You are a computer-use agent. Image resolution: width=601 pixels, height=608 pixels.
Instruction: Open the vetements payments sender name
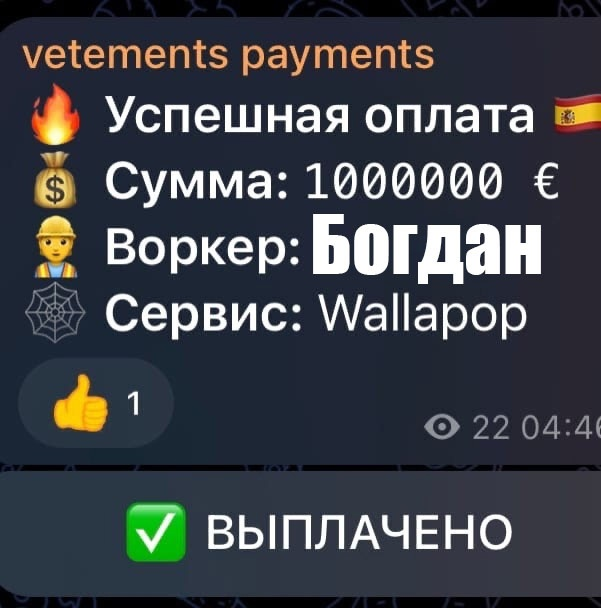(228, 54)
